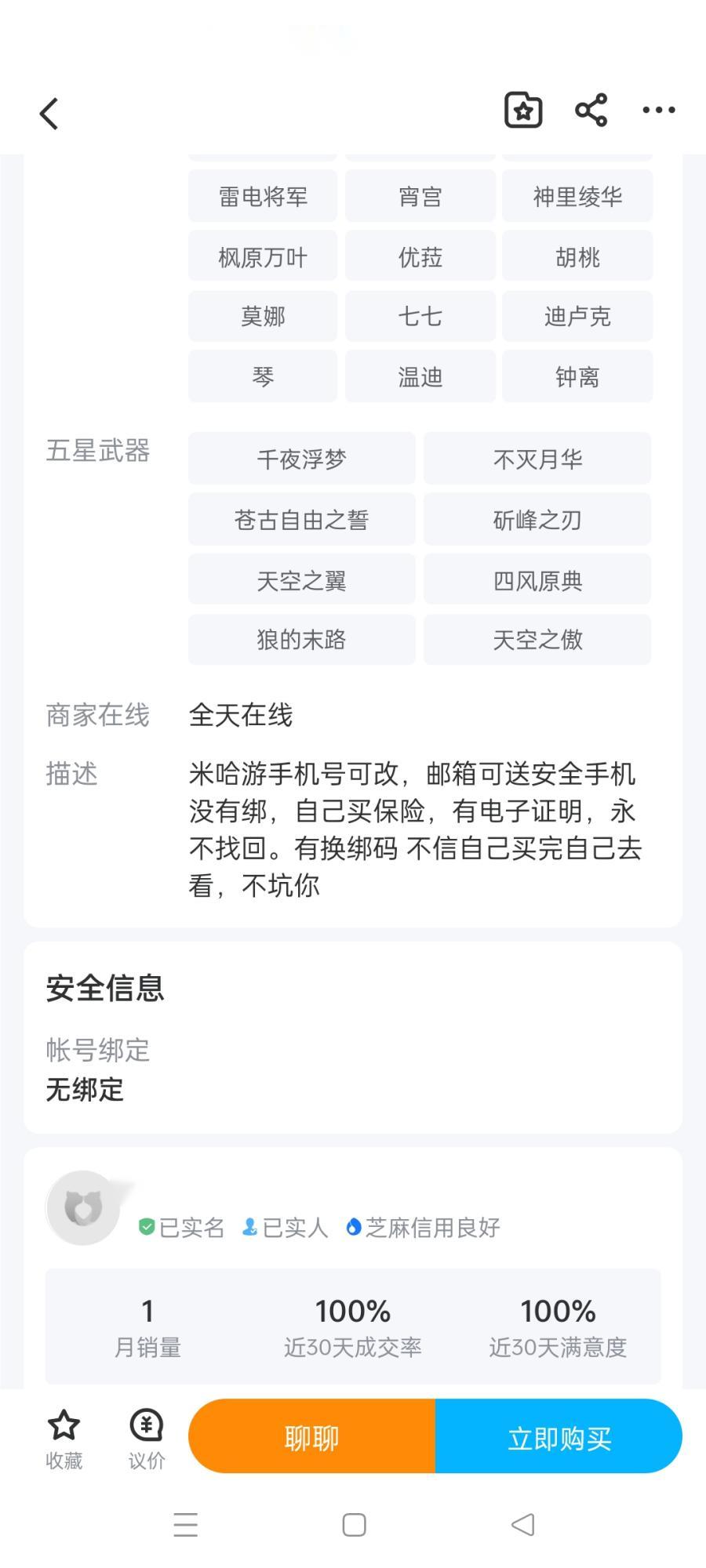Open the system recent apps menu
The image size is (706, 1568).
(186, 1525)
